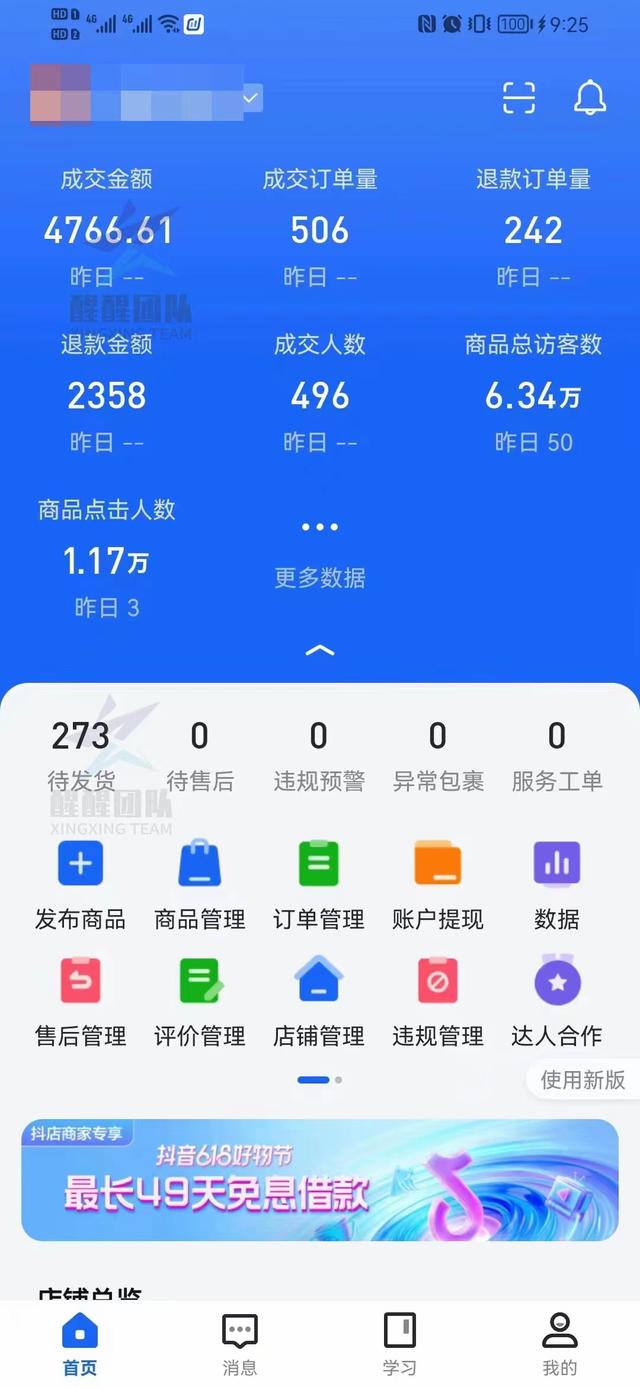Switch to the 我的 tab
Viewport: 640px width, 1387px height.
tap(560, 1343)
